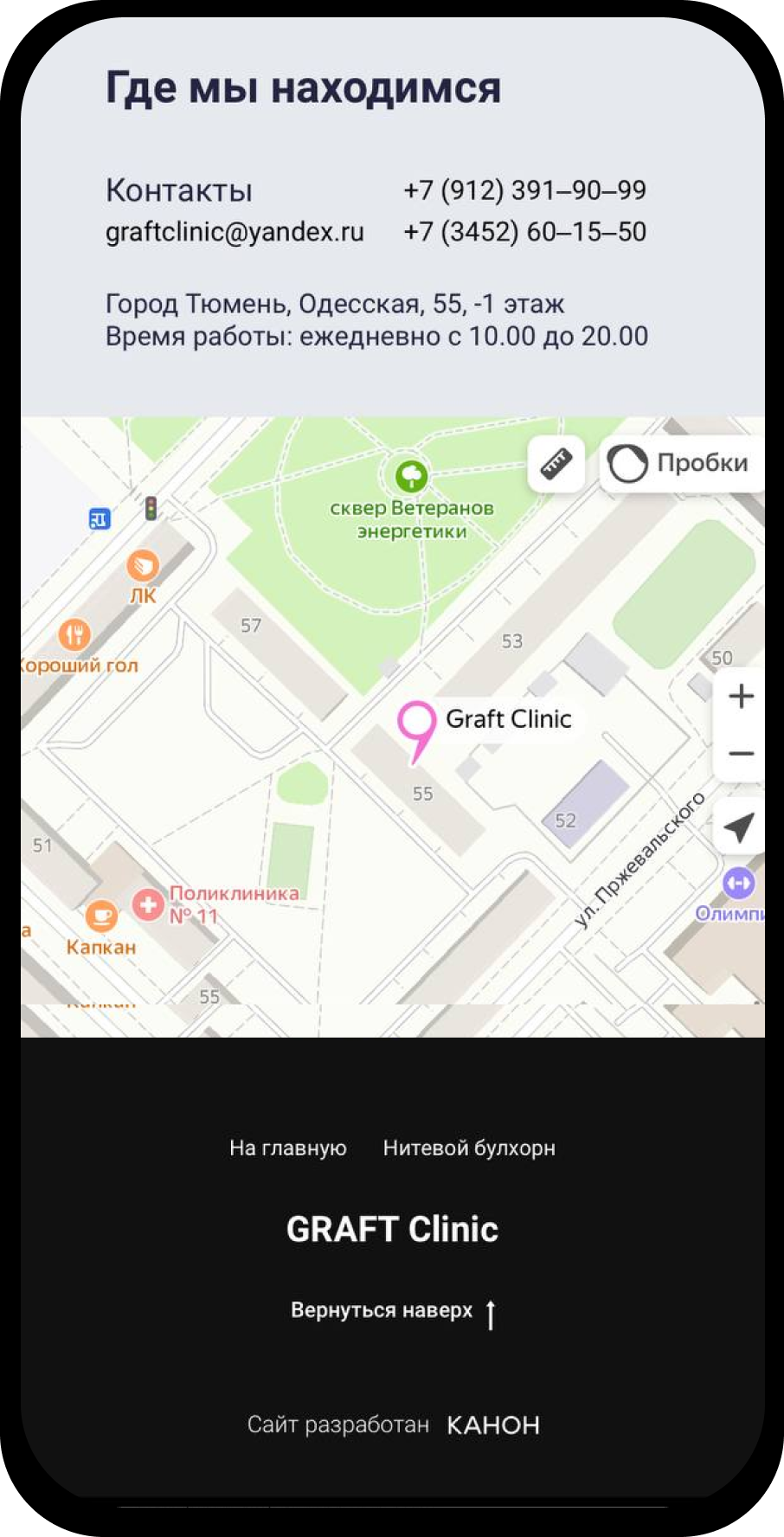The height and width of the screenshot is (1537, 784).
Task: Select Поликлиника № 11 on the map
Action: coord(149,905)
